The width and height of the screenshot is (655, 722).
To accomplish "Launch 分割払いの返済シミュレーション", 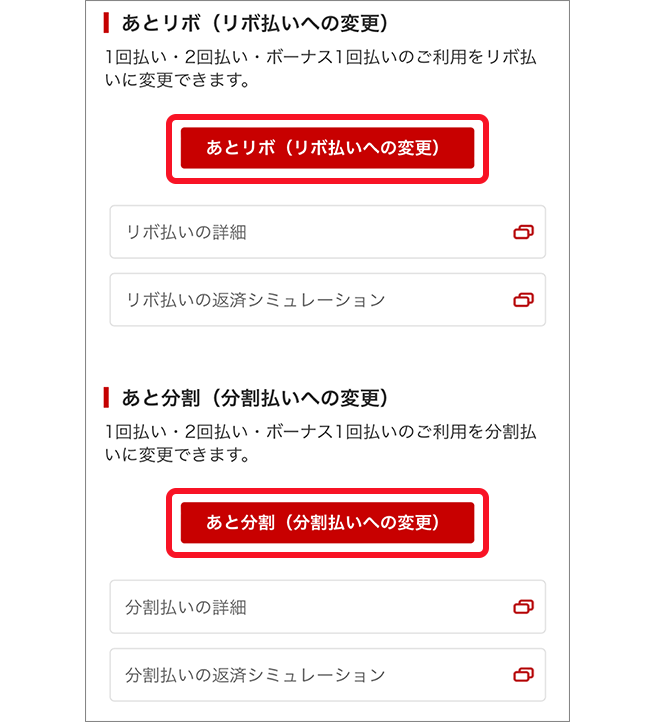I will [327, 674].
